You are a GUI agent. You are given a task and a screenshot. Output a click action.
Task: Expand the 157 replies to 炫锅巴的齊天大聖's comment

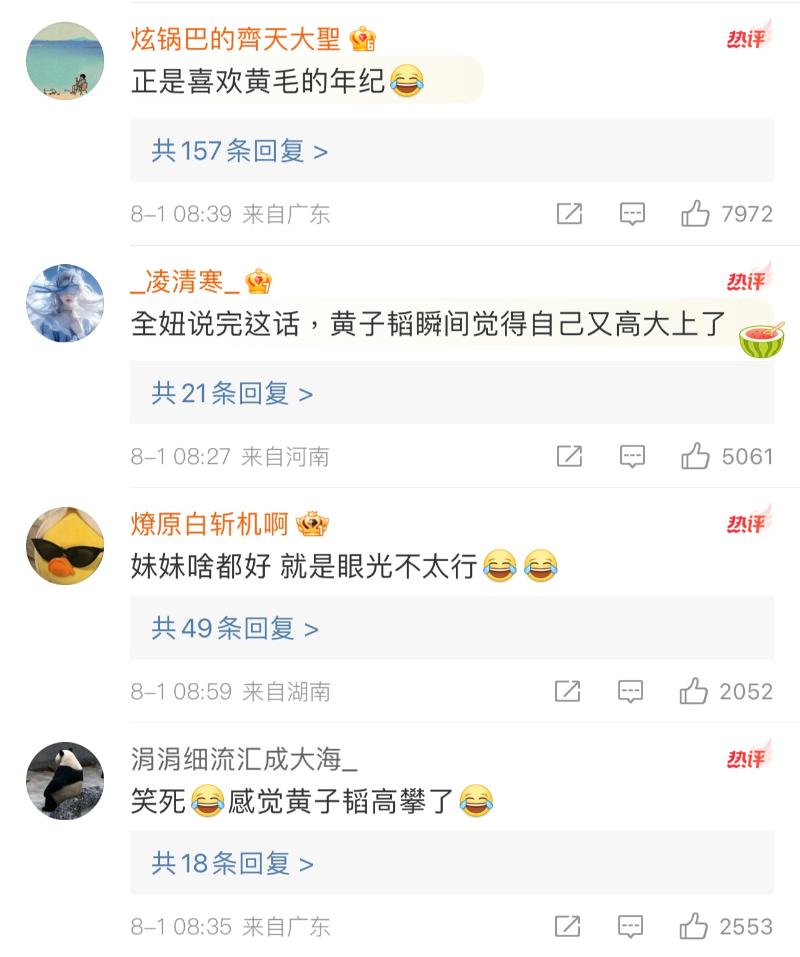(240, 151)
